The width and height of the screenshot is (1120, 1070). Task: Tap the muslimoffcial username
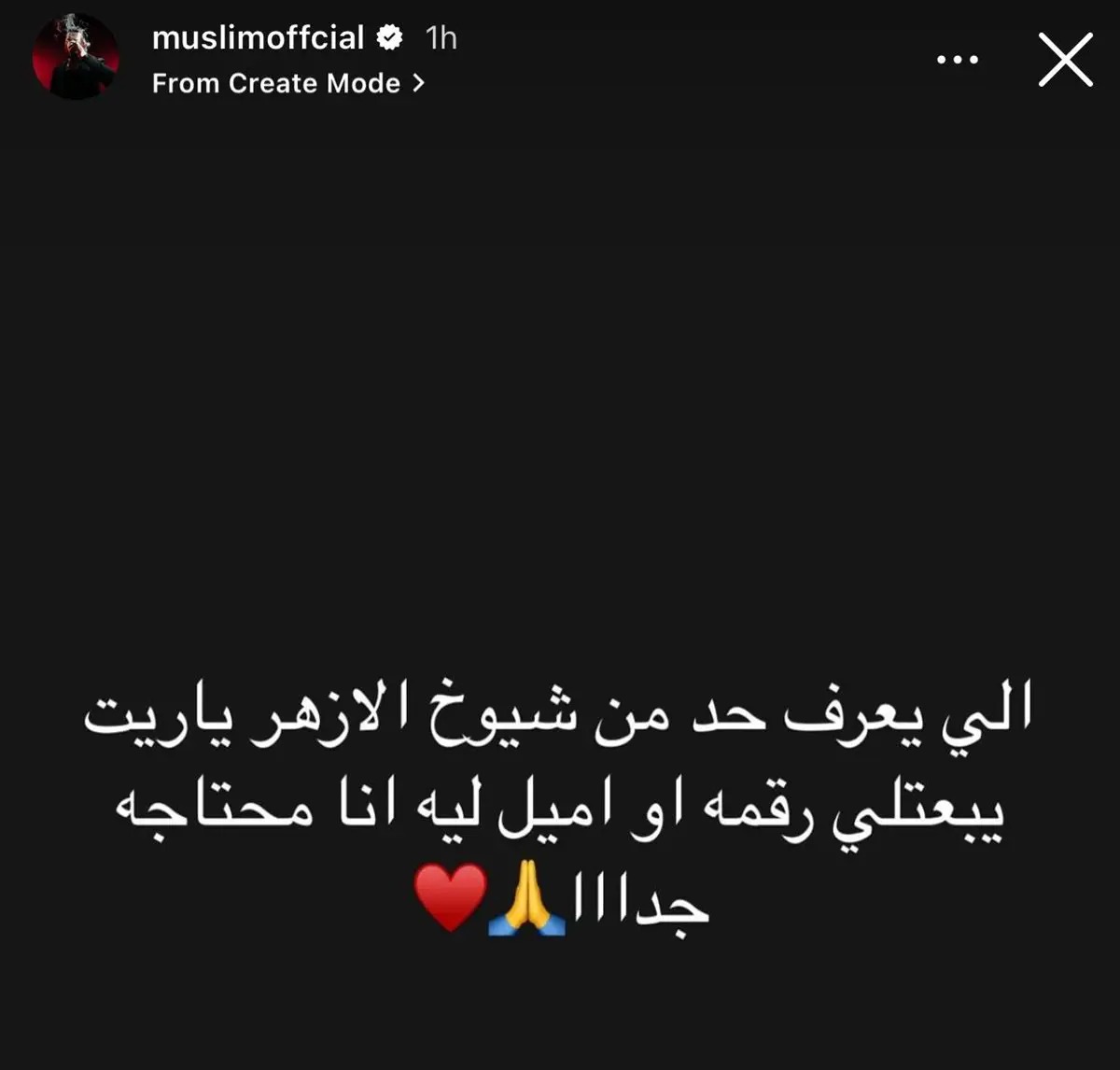pos(258,37)
